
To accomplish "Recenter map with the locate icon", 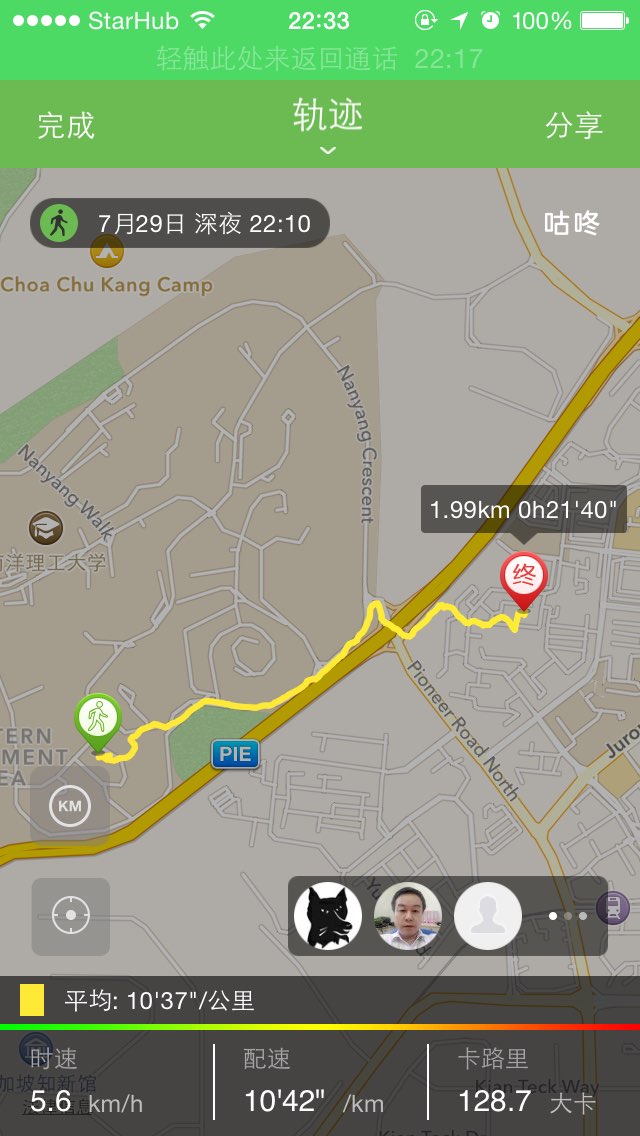I will pos(70,916).
